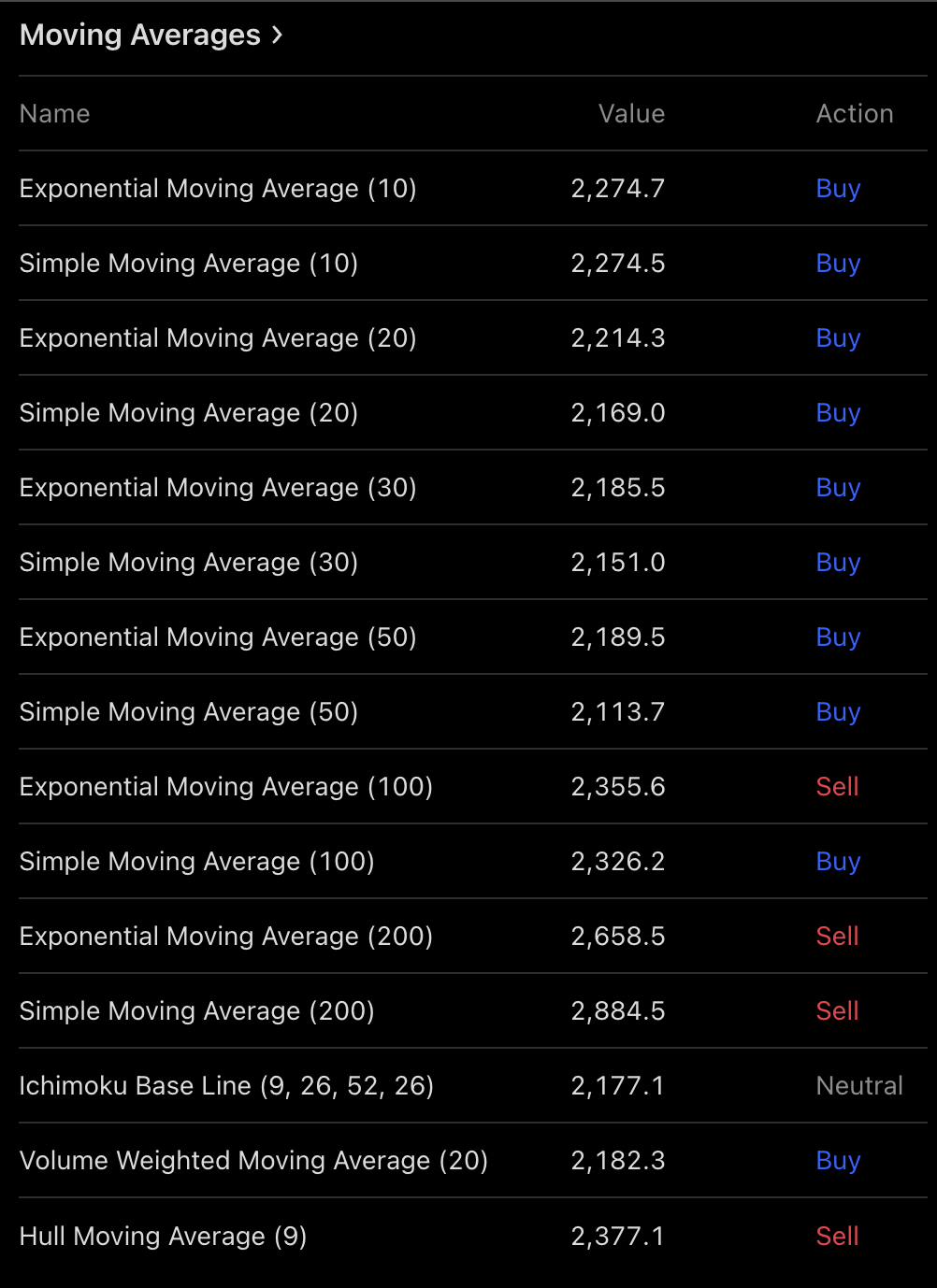Select Sell for Exponential Moving Average (200)

[x=836, y=936]
